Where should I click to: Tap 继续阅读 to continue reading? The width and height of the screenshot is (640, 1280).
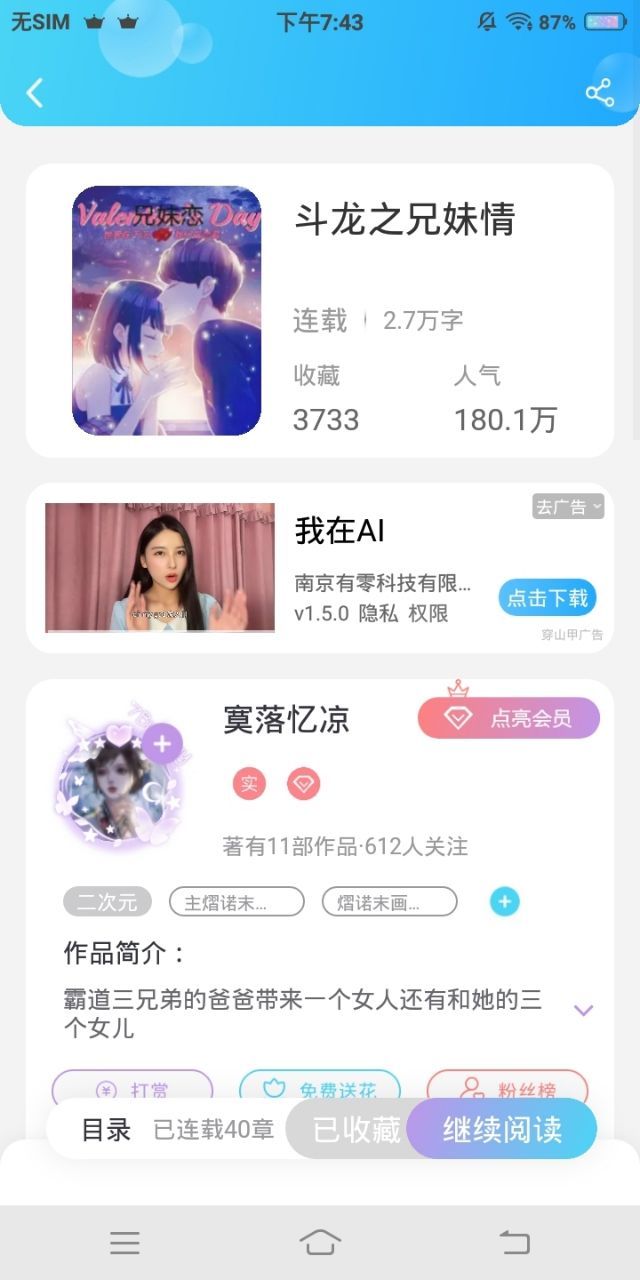click(502, 1130)
